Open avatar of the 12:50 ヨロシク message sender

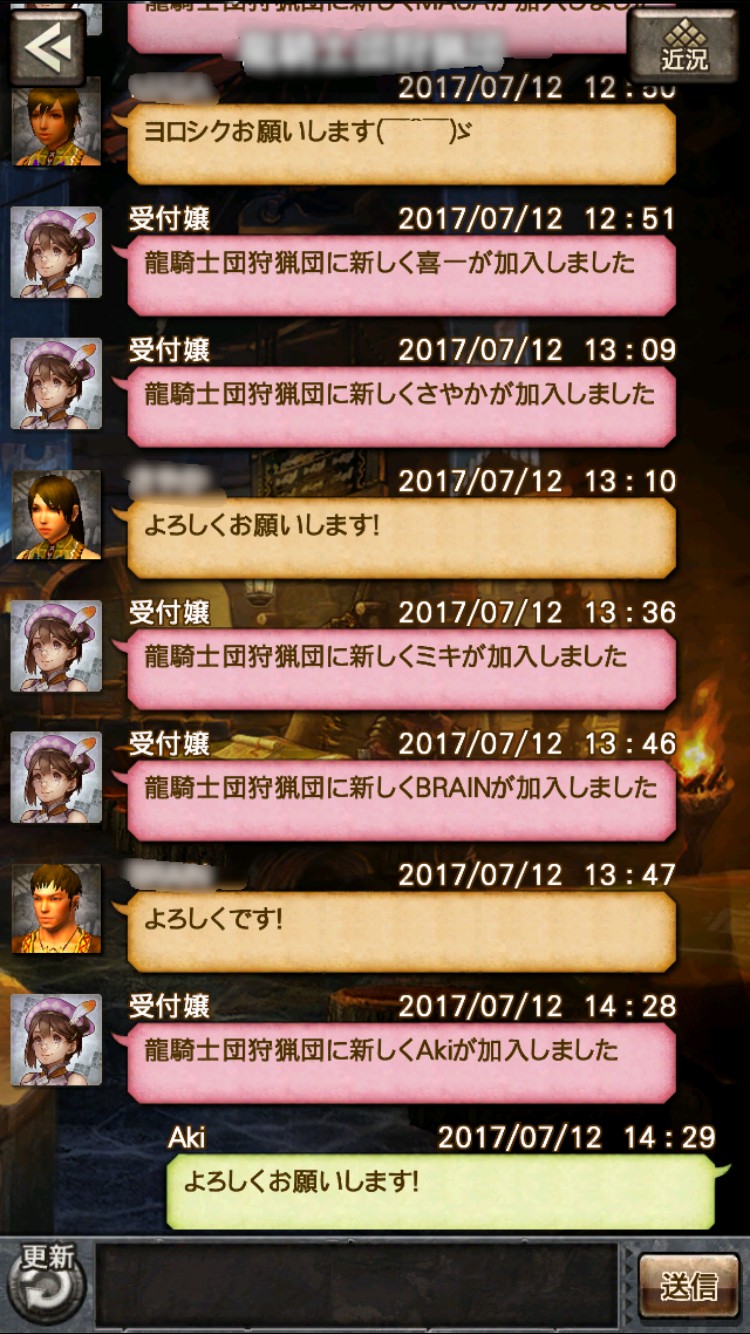[x=56, y=120]
